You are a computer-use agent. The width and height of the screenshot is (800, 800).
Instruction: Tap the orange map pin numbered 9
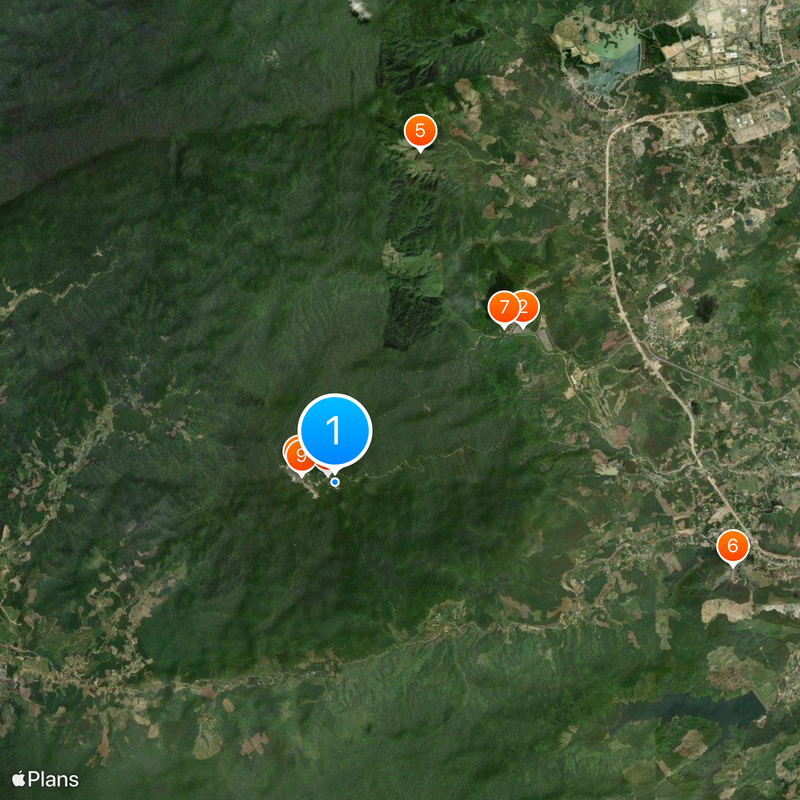(x=298, y=456)
